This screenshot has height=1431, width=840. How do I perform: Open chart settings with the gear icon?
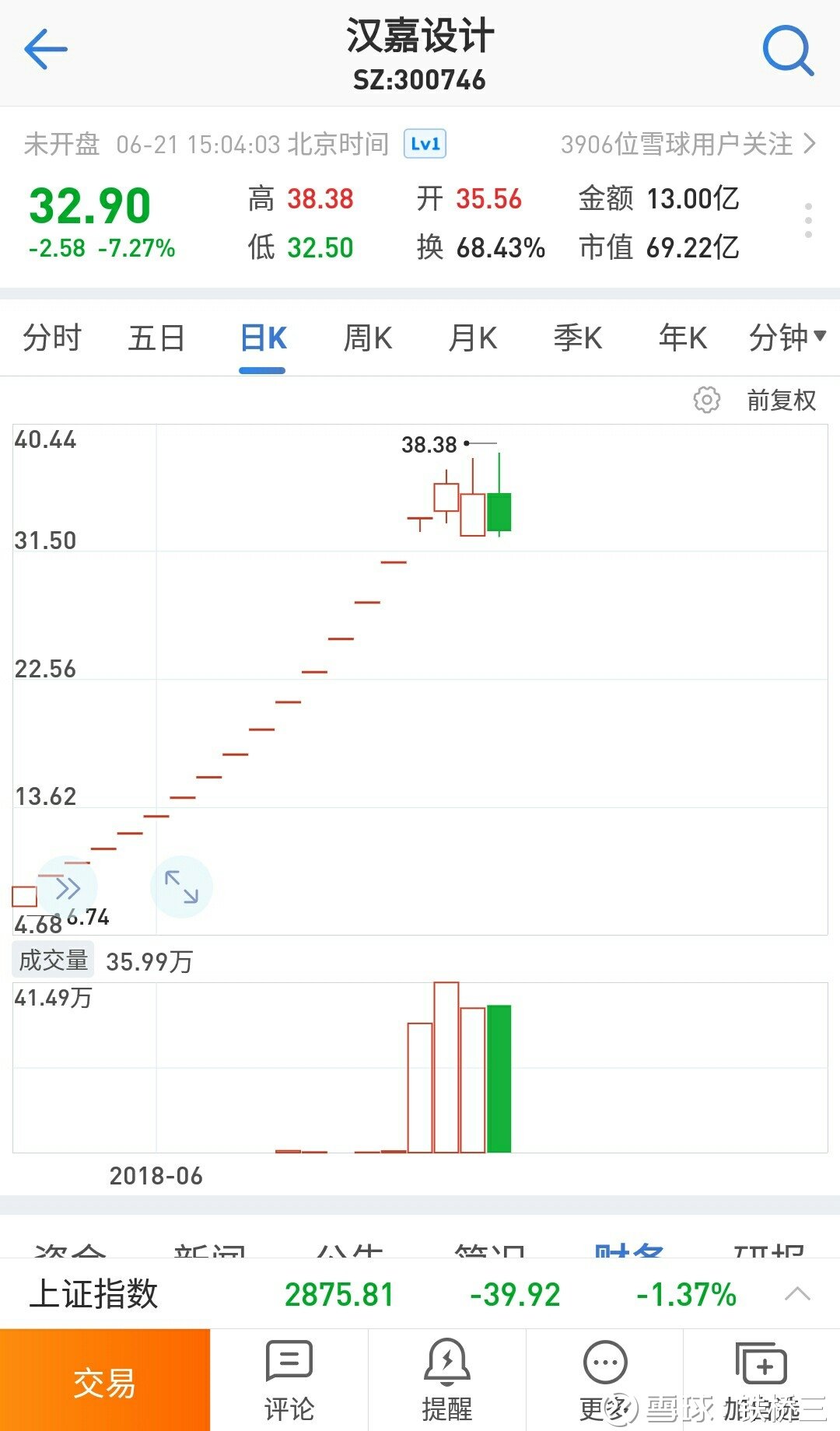tap(705, 400)
